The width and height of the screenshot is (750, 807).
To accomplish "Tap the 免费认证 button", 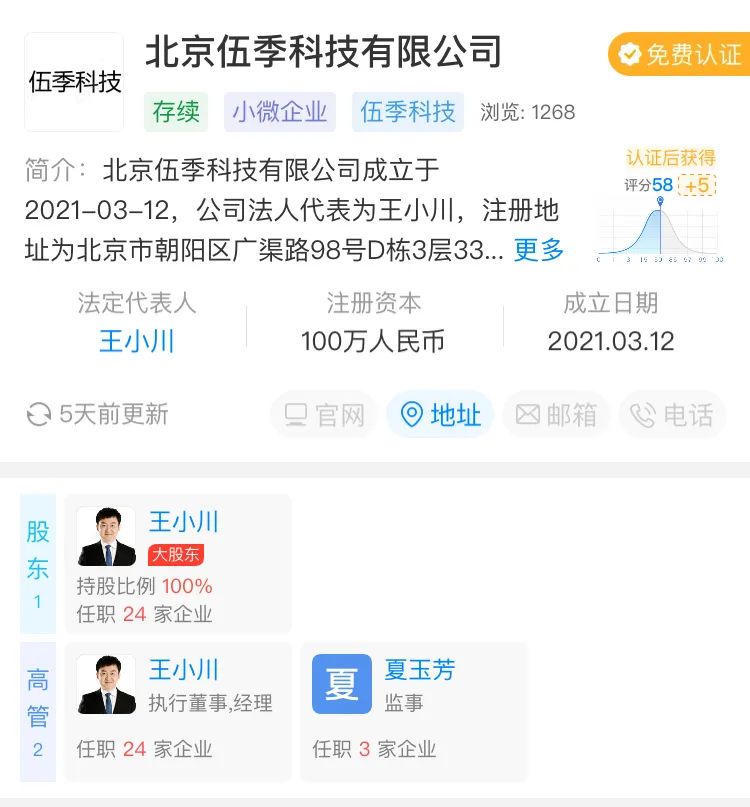I will click(x=679, y=54).
